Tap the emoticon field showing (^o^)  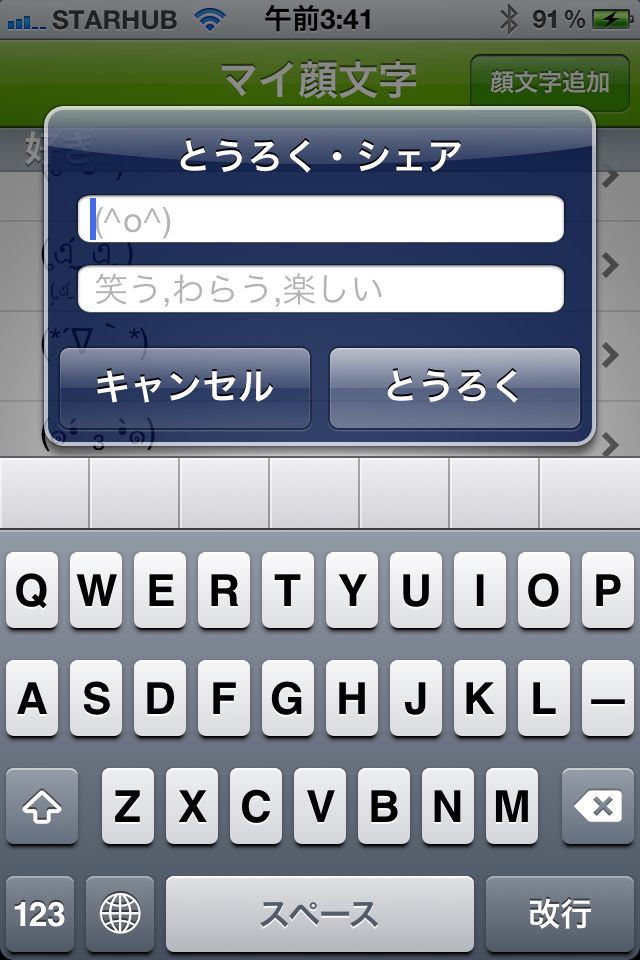click(x=320, y=219)
